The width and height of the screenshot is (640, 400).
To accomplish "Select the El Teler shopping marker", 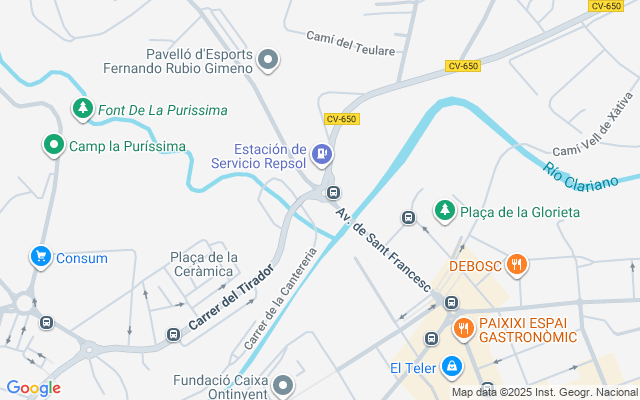I will pos(452,367).
